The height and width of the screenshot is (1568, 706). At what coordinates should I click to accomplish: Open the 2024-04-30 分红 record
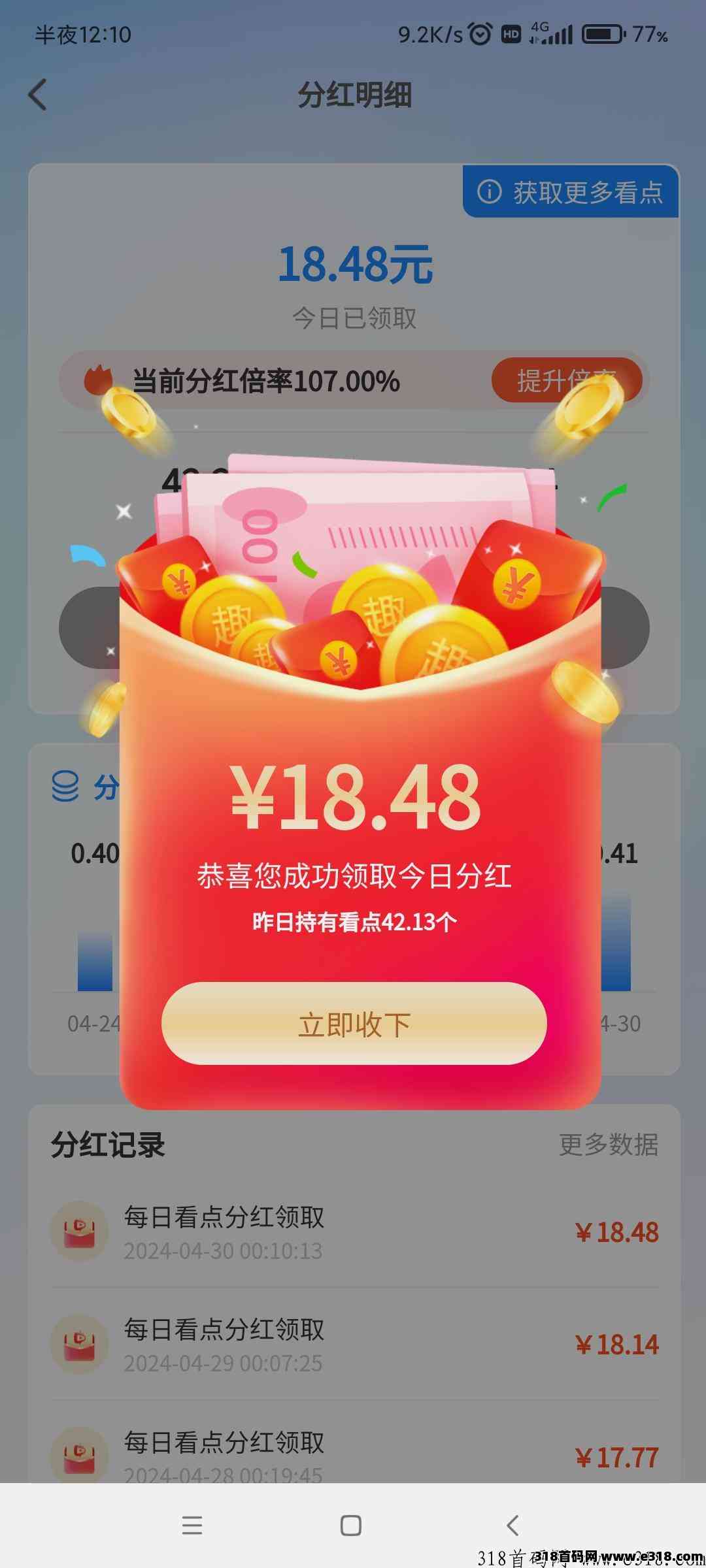[354, 1232]
